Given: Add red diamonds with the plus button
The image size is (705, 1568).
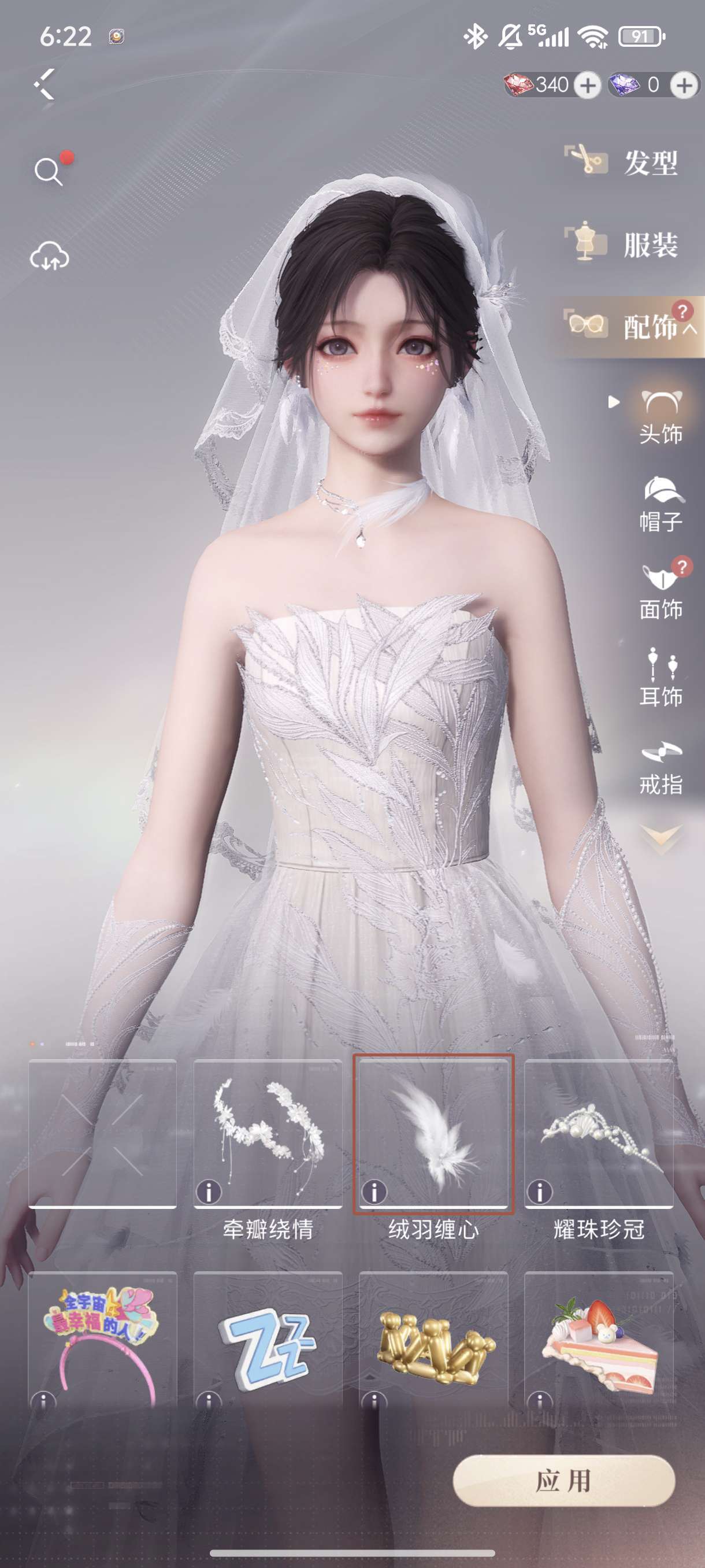Looking at the screenshot, I should [x=587, y=85].
